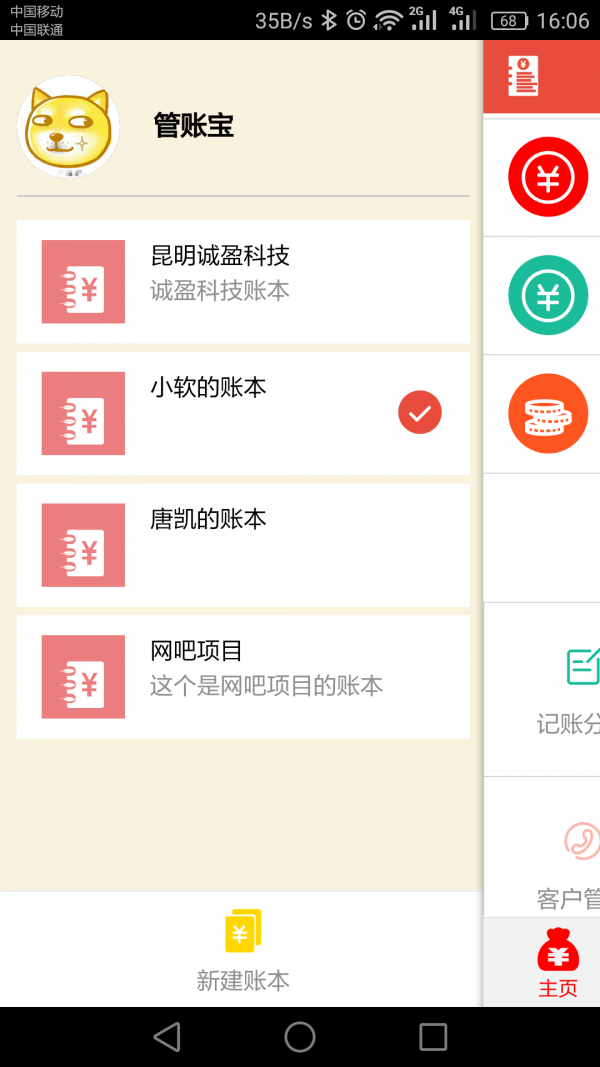The width and height of the screenshot is (600, 1067).
Task: Tap the green yen circle icon
Action: pyautogui.click(x=547, y=296)
